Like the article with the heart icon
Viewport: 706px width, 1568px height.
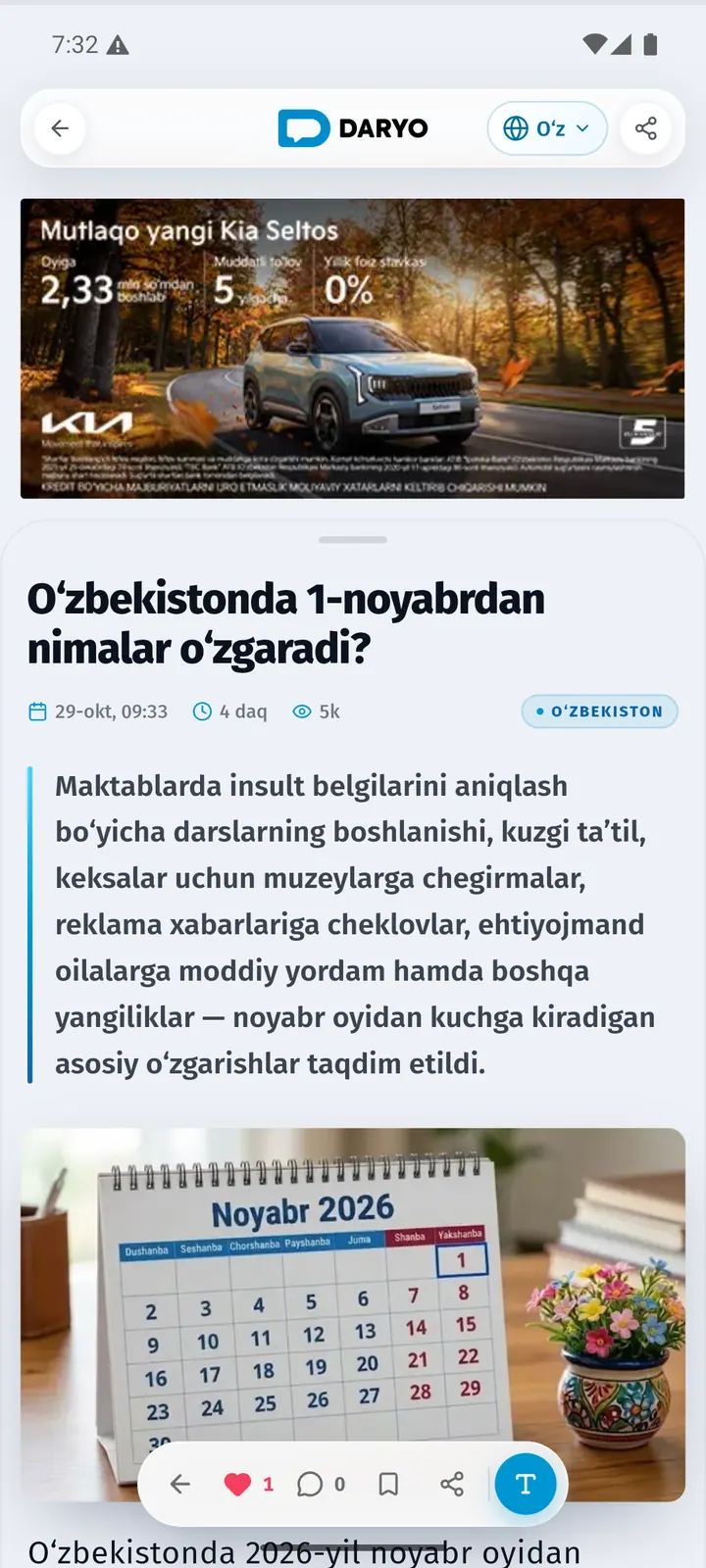[x=238, y=1484]
